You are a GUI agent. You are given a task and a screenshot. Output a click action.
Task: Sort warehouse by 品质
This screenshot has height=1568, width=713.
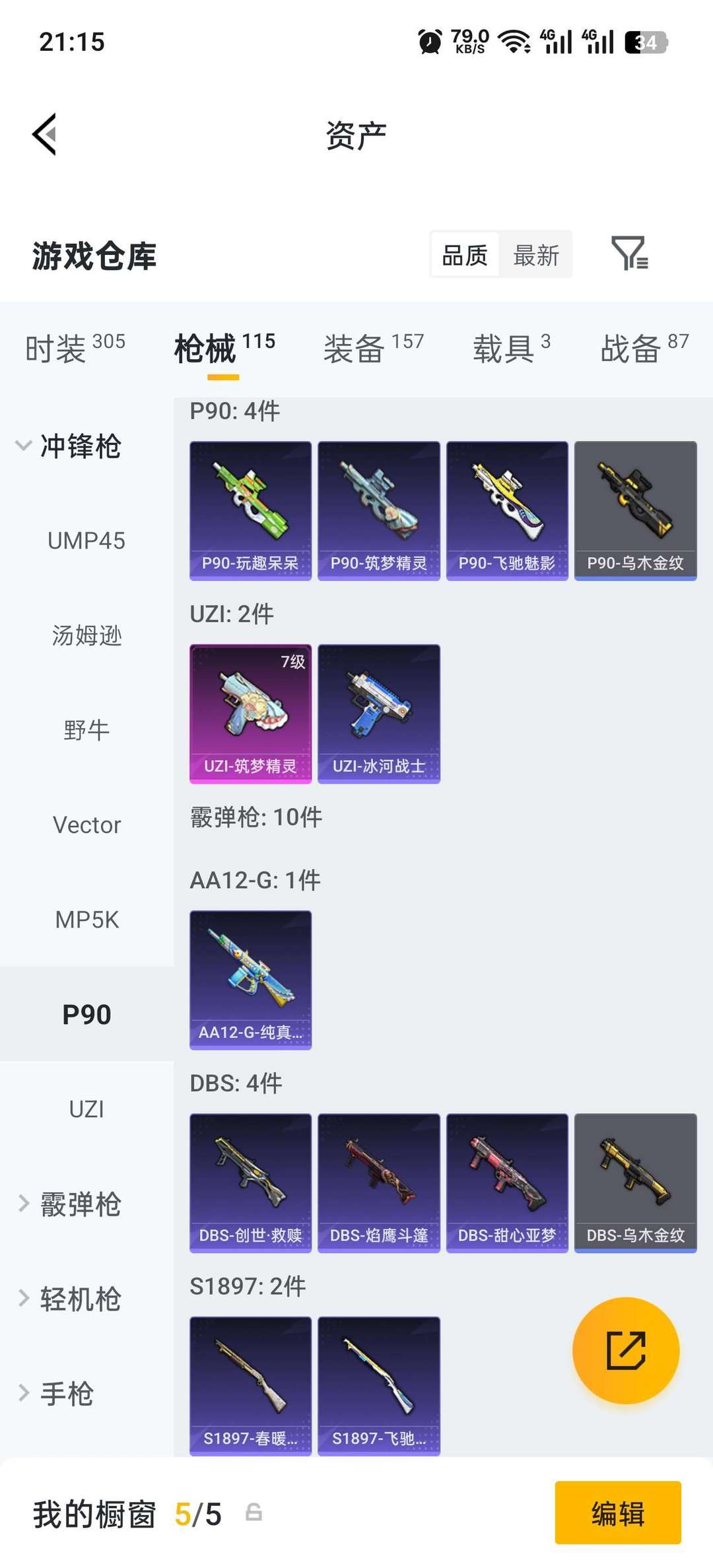point(465,255)
